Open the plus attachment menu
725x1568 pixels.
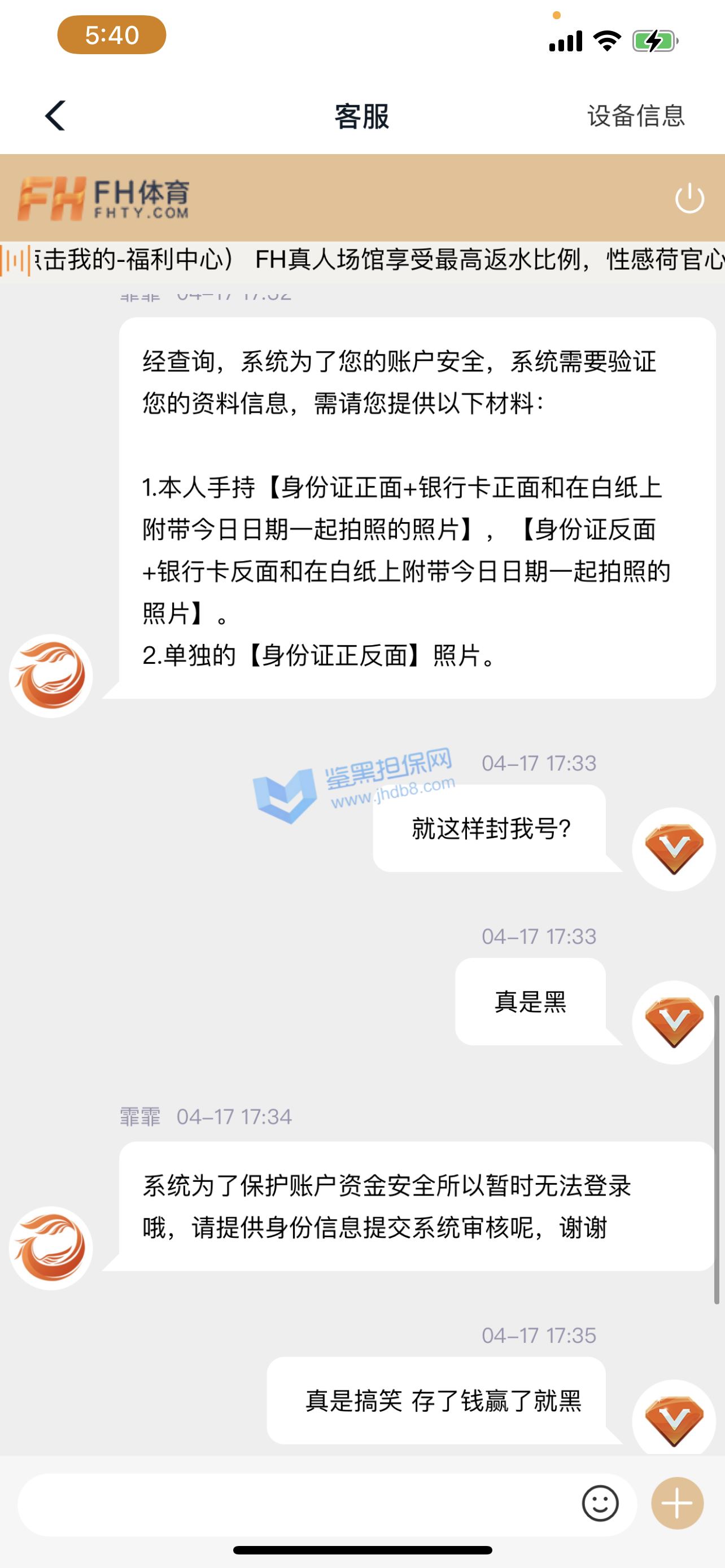click(677, 1504)
